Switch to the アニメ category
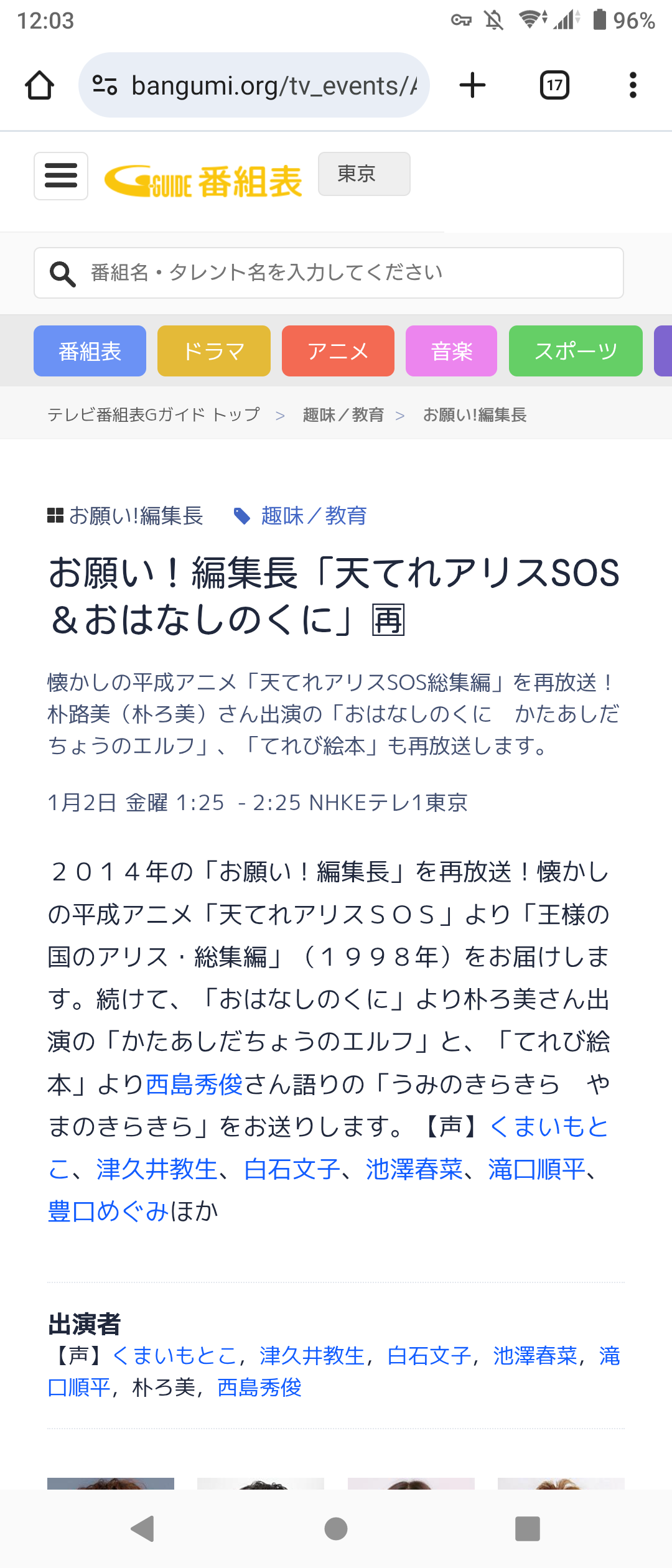 tap(338, 351)
